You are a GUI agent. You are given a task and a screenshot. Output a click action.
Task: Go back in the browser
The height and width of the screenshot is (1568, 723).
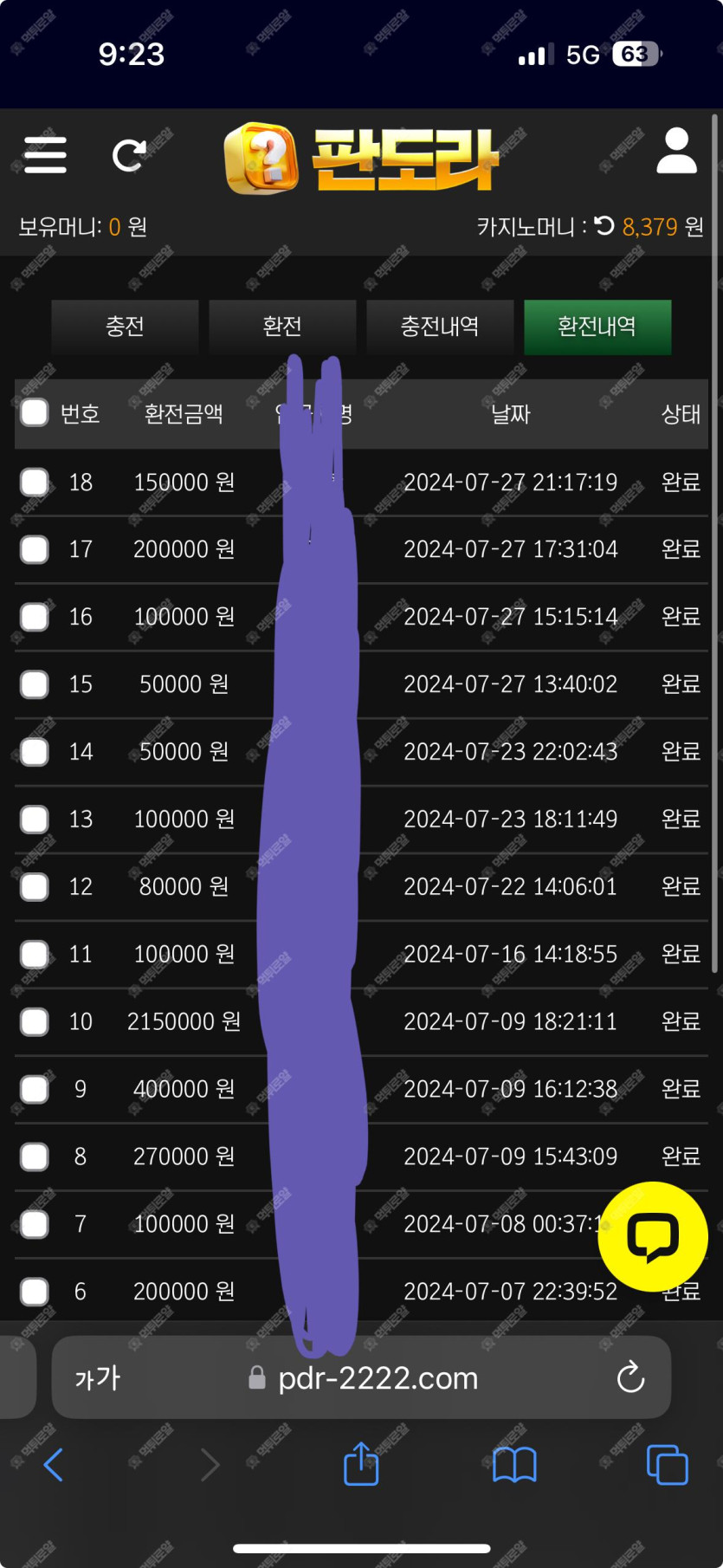click(x=53, y=1465)
